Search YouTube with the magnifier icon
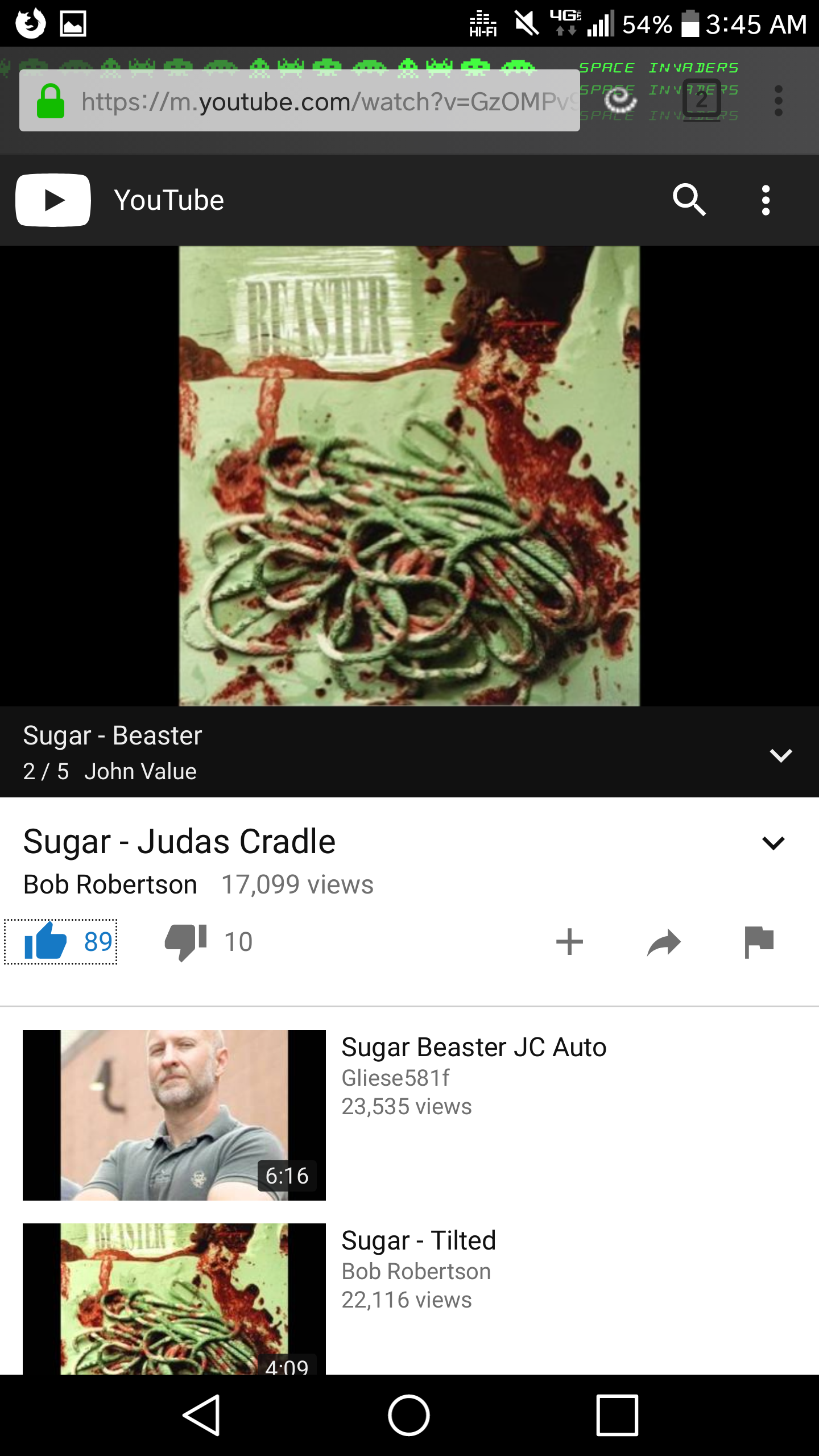 (689, 200)
